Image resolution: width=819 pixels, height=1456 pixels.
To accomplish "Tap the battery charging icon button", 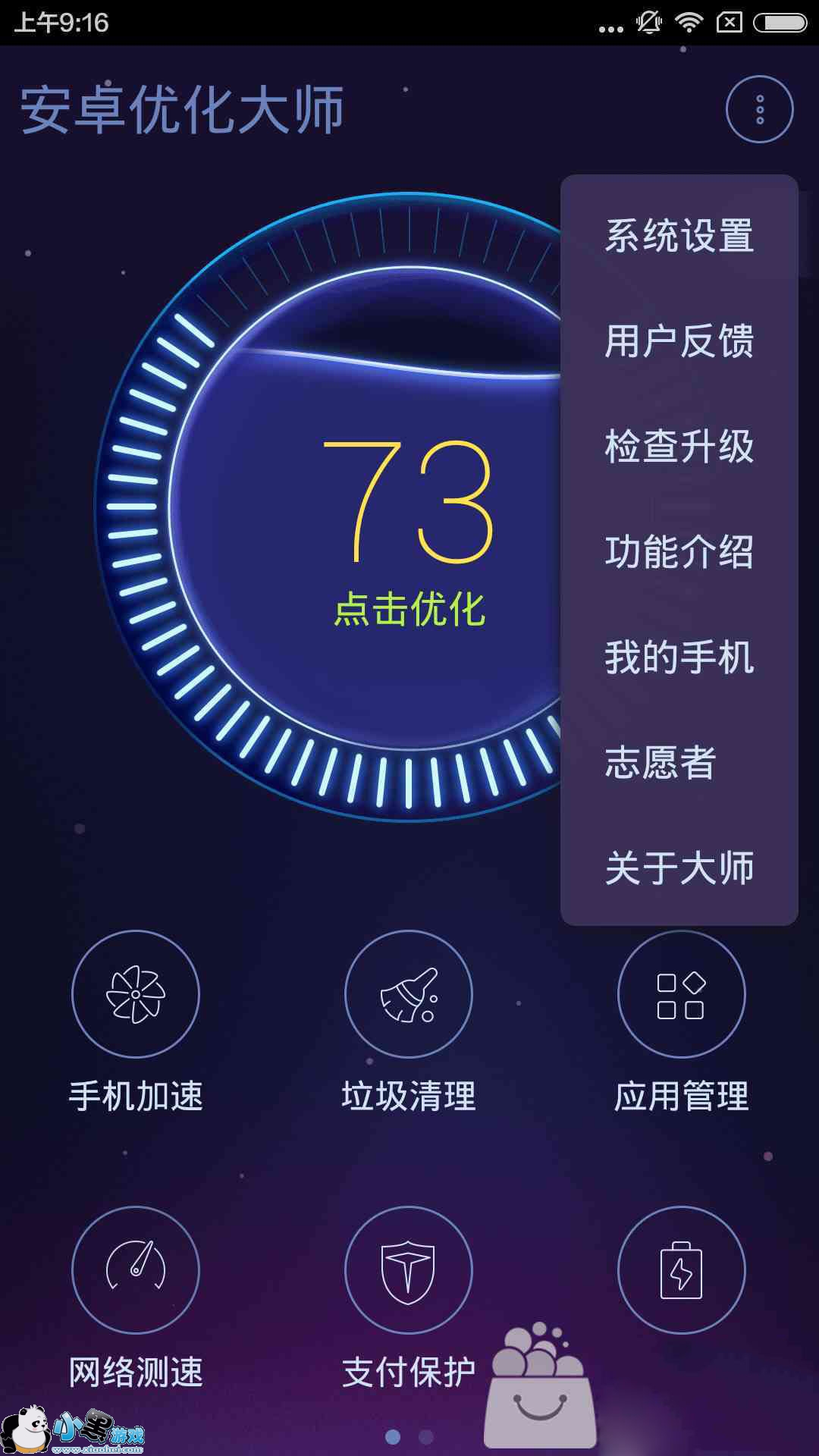I will 681,1270.
